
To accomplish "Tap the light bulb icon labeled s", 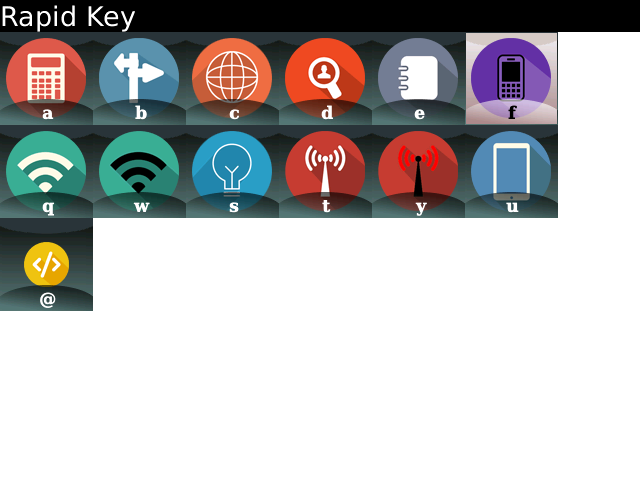I will point(232,169).
